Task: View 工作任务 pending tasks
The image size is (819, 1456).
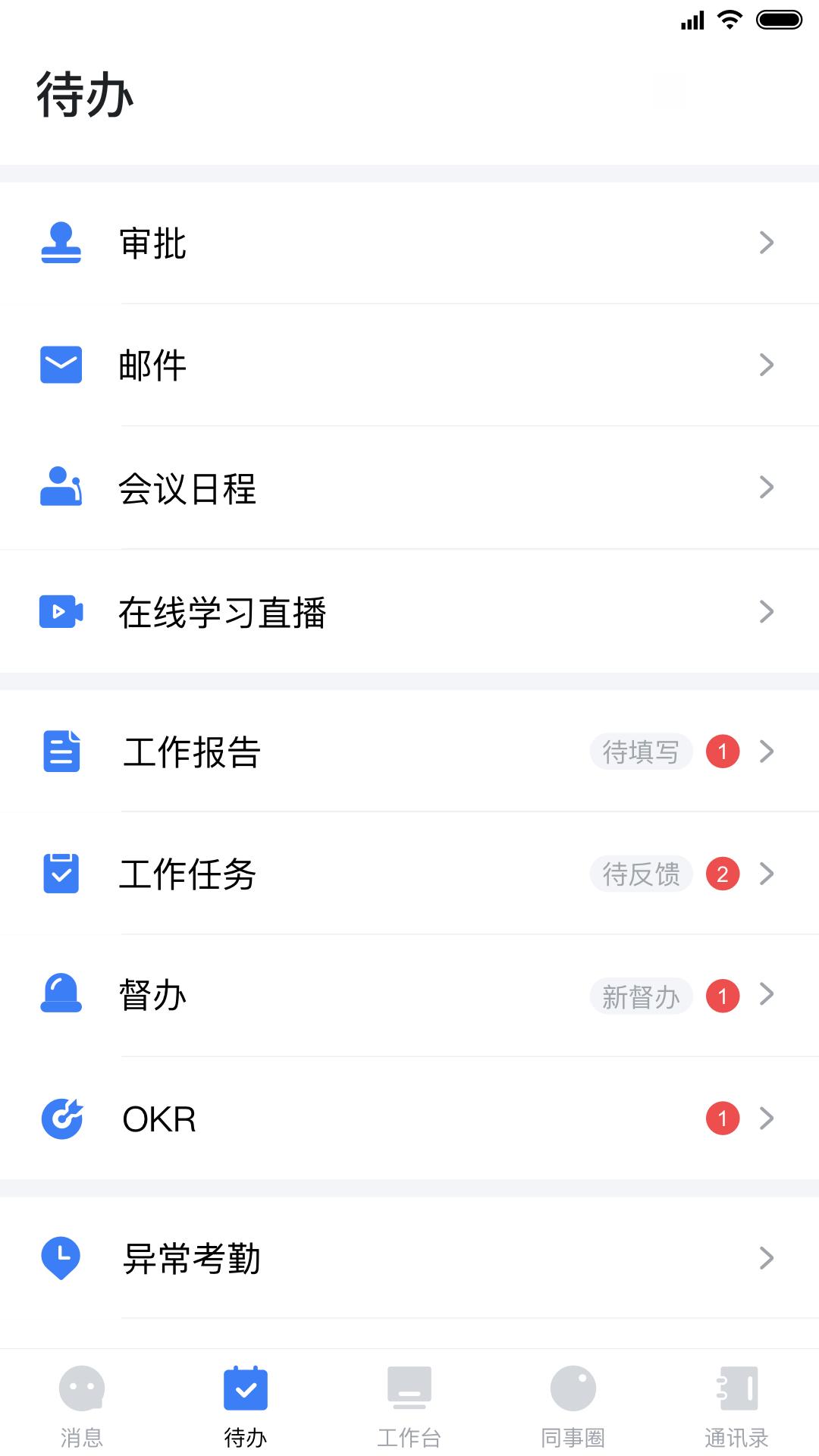Action: (x=409, y=874)
